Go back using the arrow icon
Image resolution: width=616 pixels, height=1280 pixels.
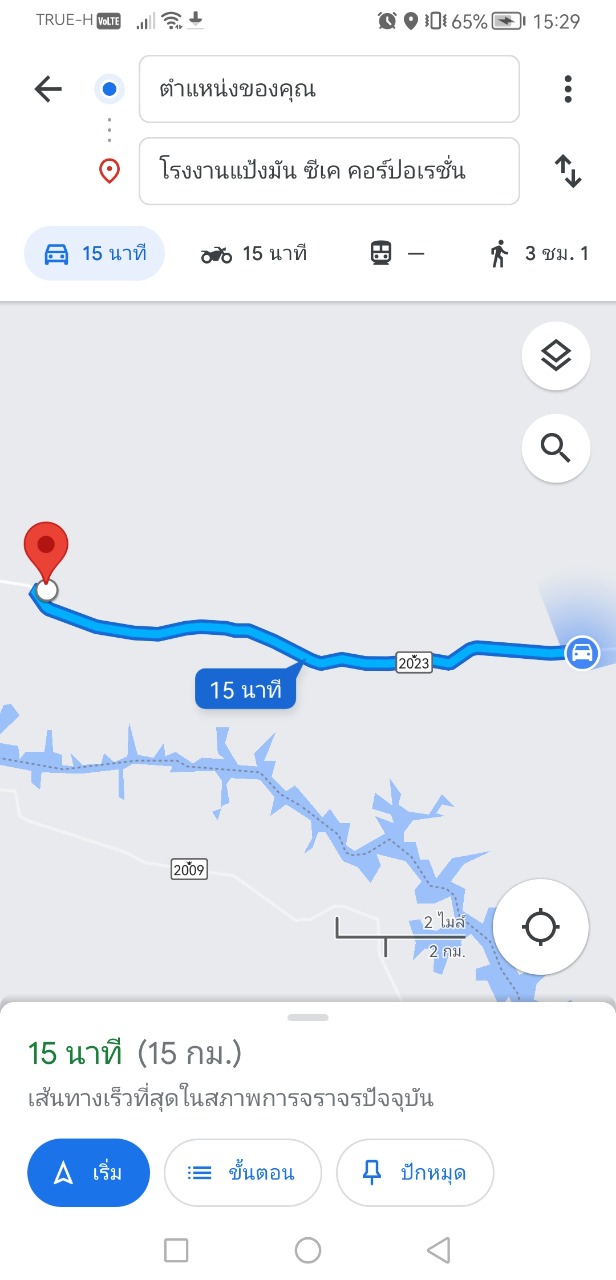coord(48,89)
